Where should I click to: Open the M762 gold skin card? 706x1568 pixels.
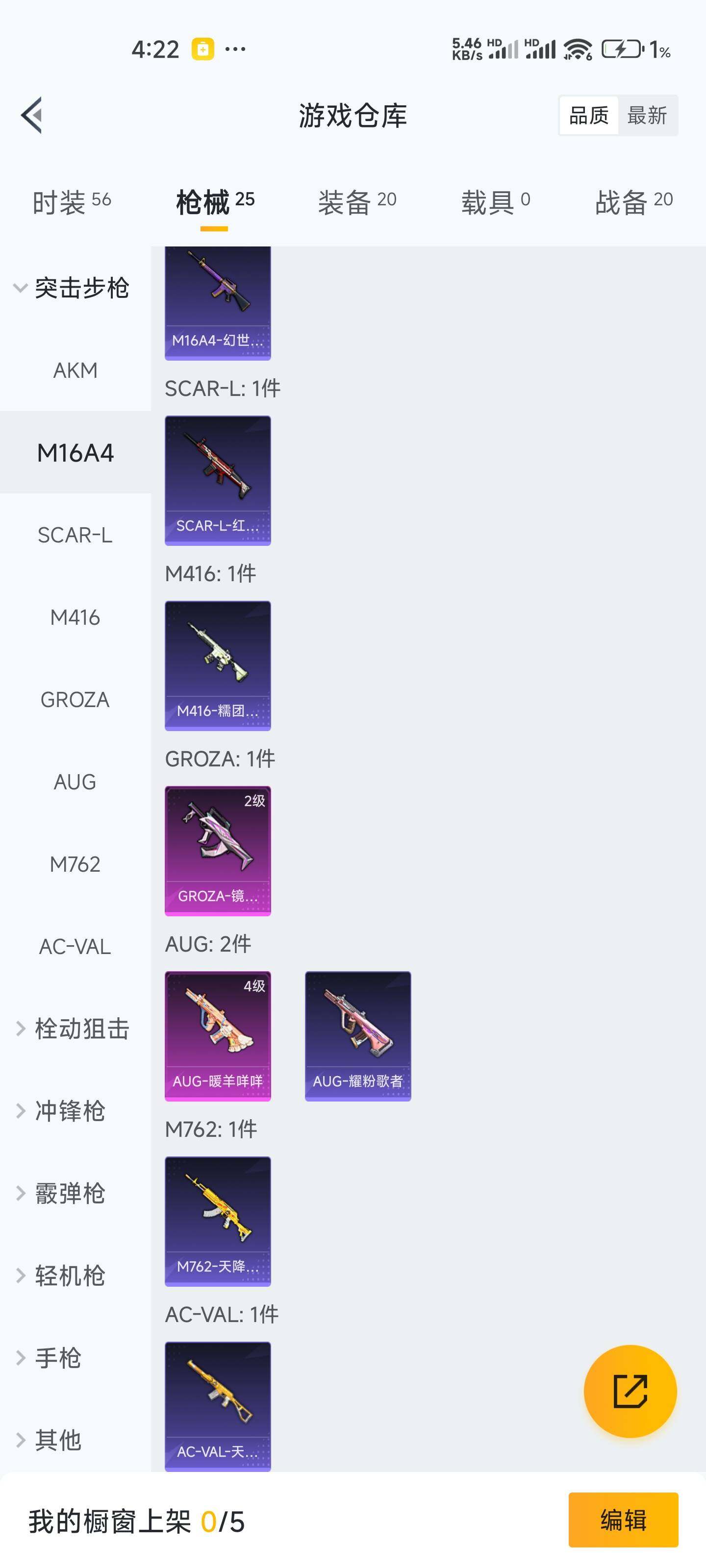point(218,1221)
